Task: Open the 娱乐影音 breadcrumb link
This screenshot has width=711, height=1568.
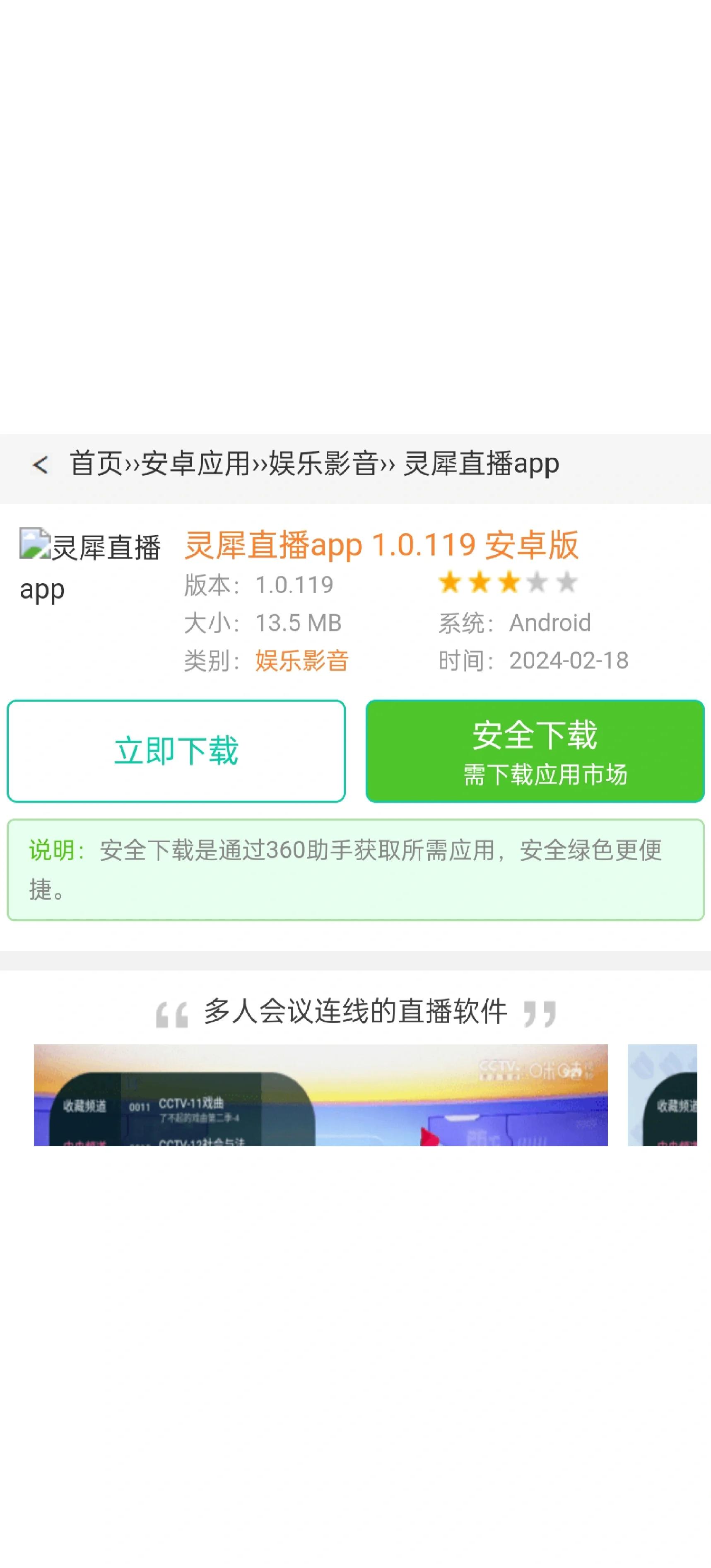Action: pyautogui.click(x=323, y=464)
